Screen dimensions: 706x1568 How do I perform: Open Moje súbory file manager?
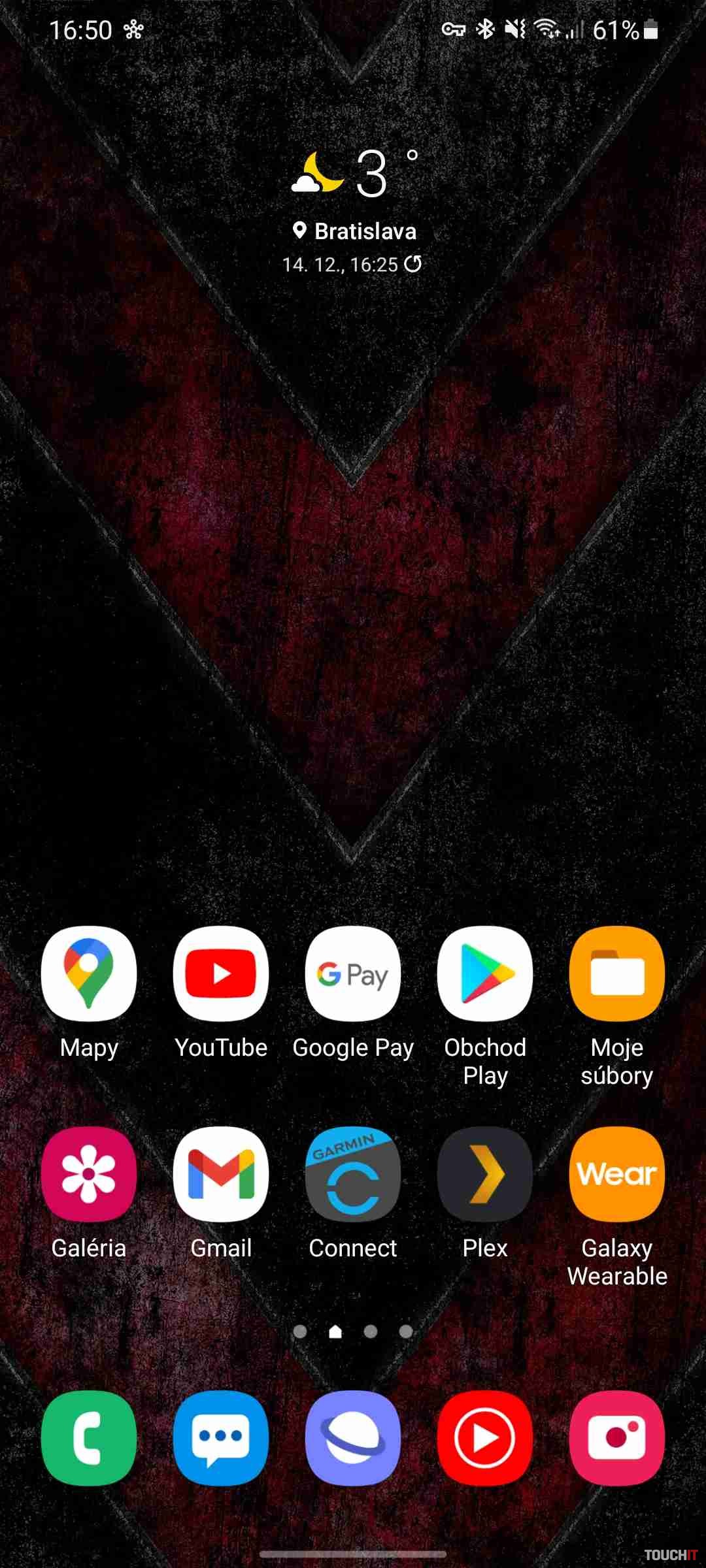[x=617, y=973]
